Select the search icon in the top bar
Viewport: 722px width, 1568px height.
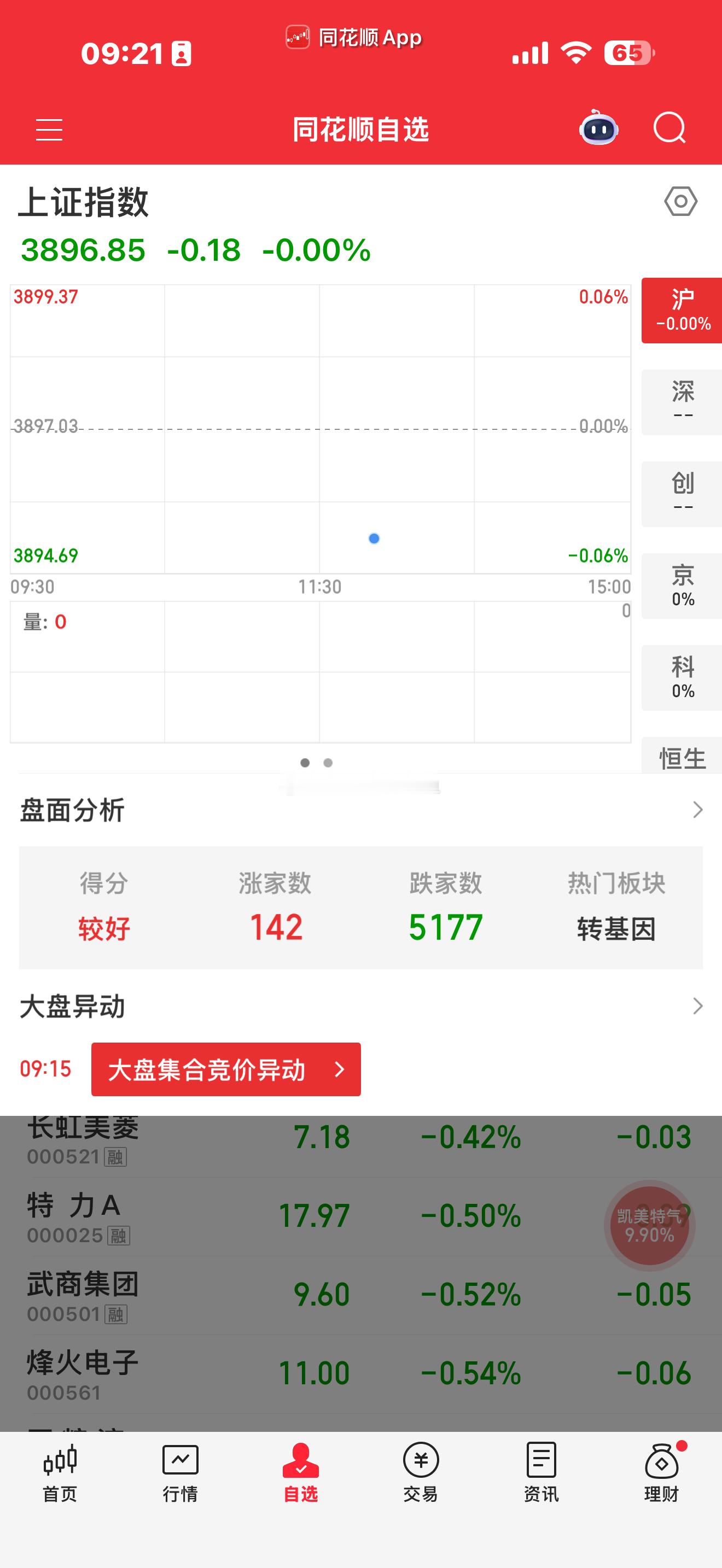pyautogui.click(x=668, y=130)
